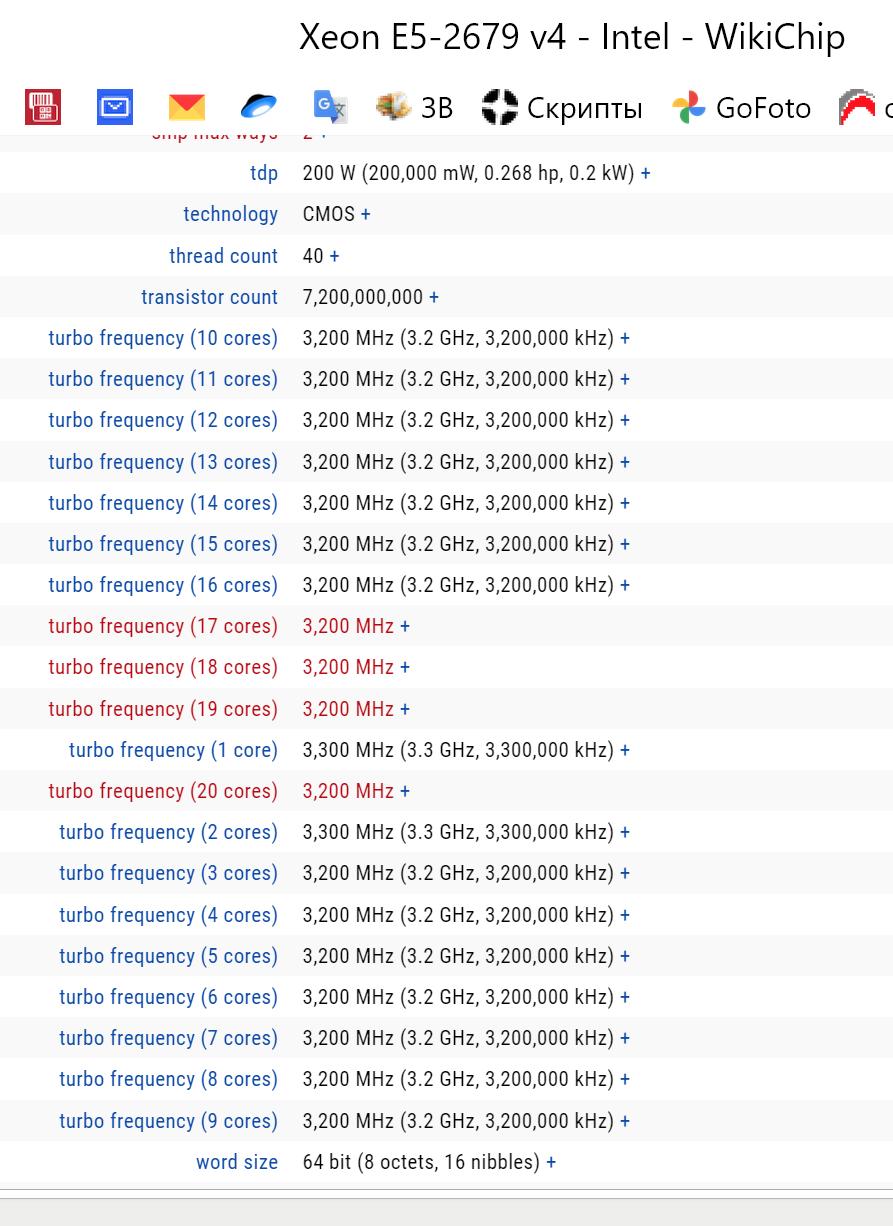The height and width of the screenshot is (1226, 893).
Task: Open the thread count link
Action: click(223, 256)
